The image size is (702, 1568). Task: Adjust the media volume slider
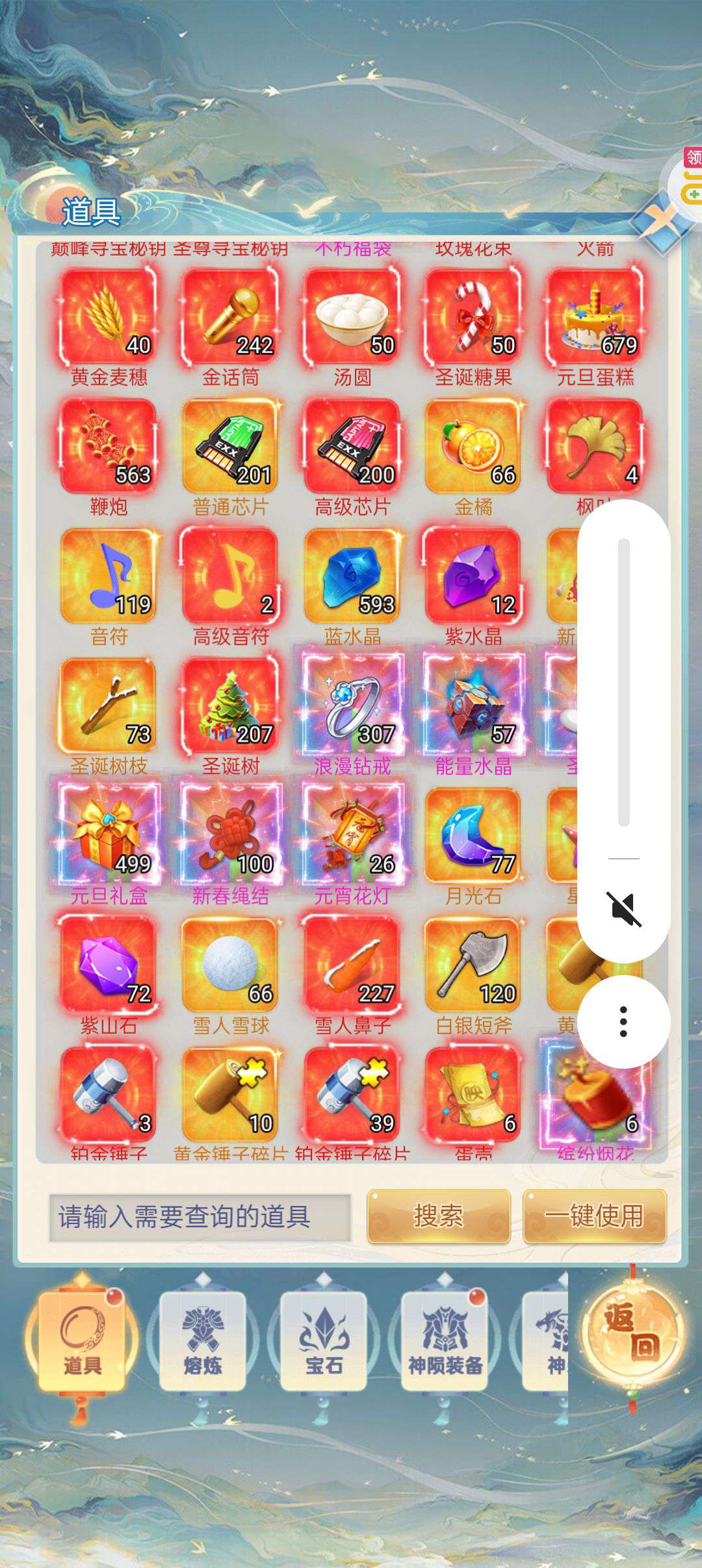624,682
